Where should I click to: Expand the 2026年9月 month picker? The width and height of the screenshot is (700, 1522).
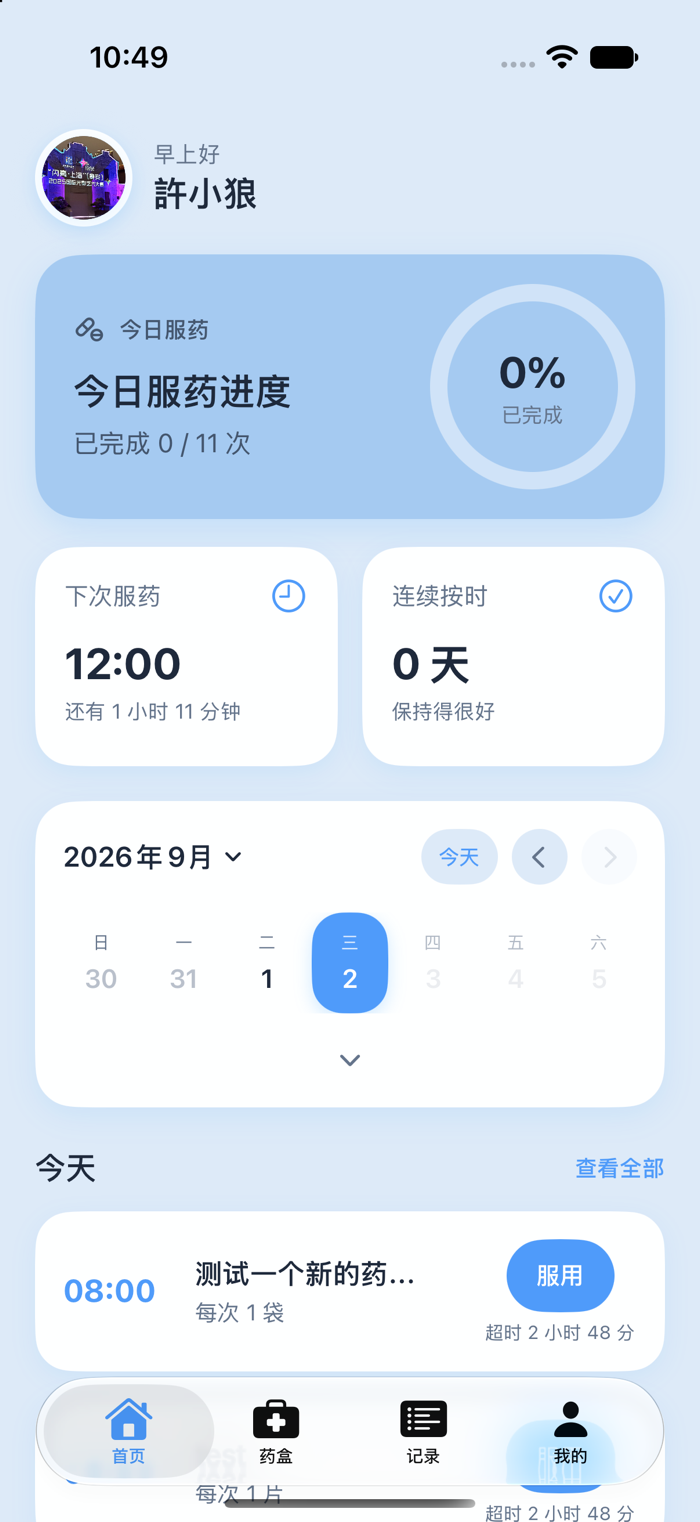click(x=153, y=857)
